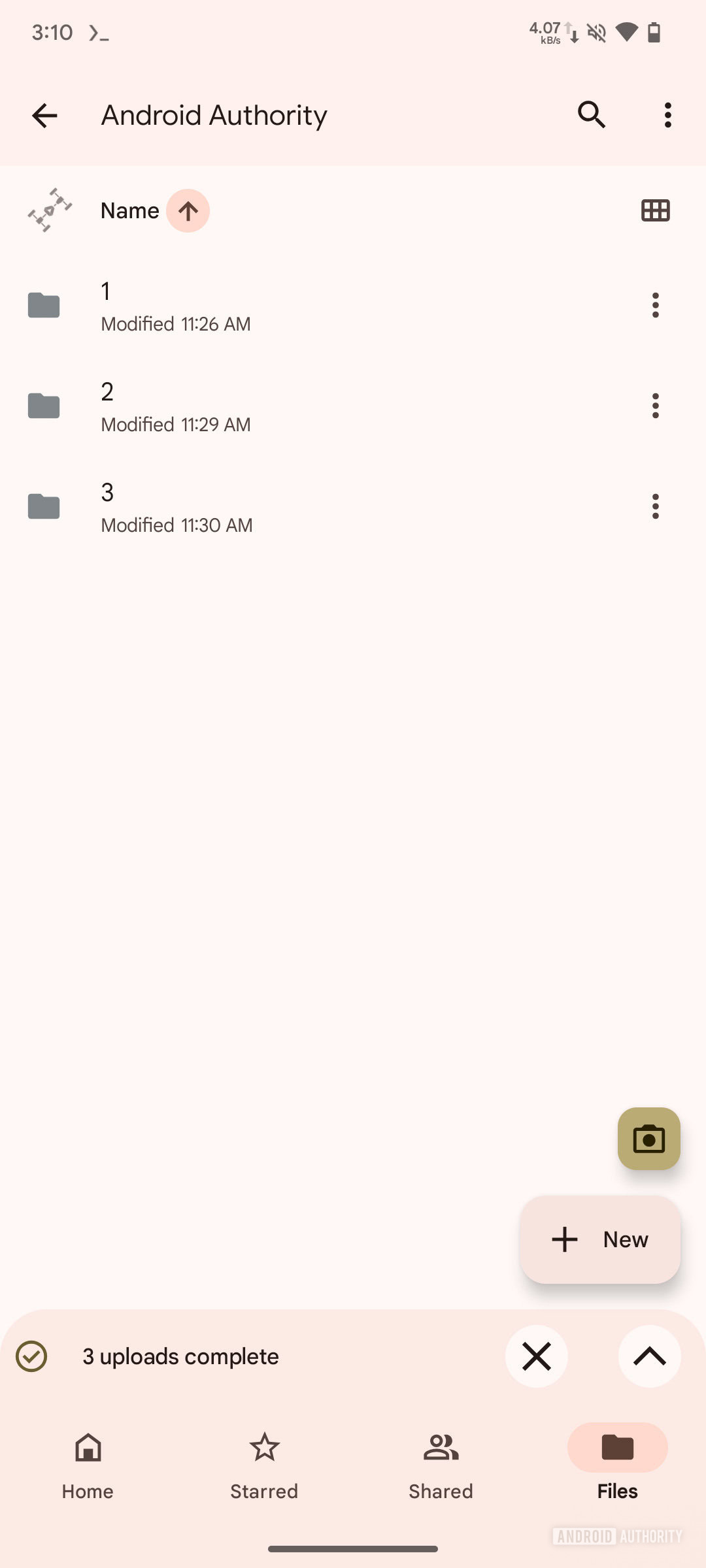Open the top-right overflow menu

[667, 115]
